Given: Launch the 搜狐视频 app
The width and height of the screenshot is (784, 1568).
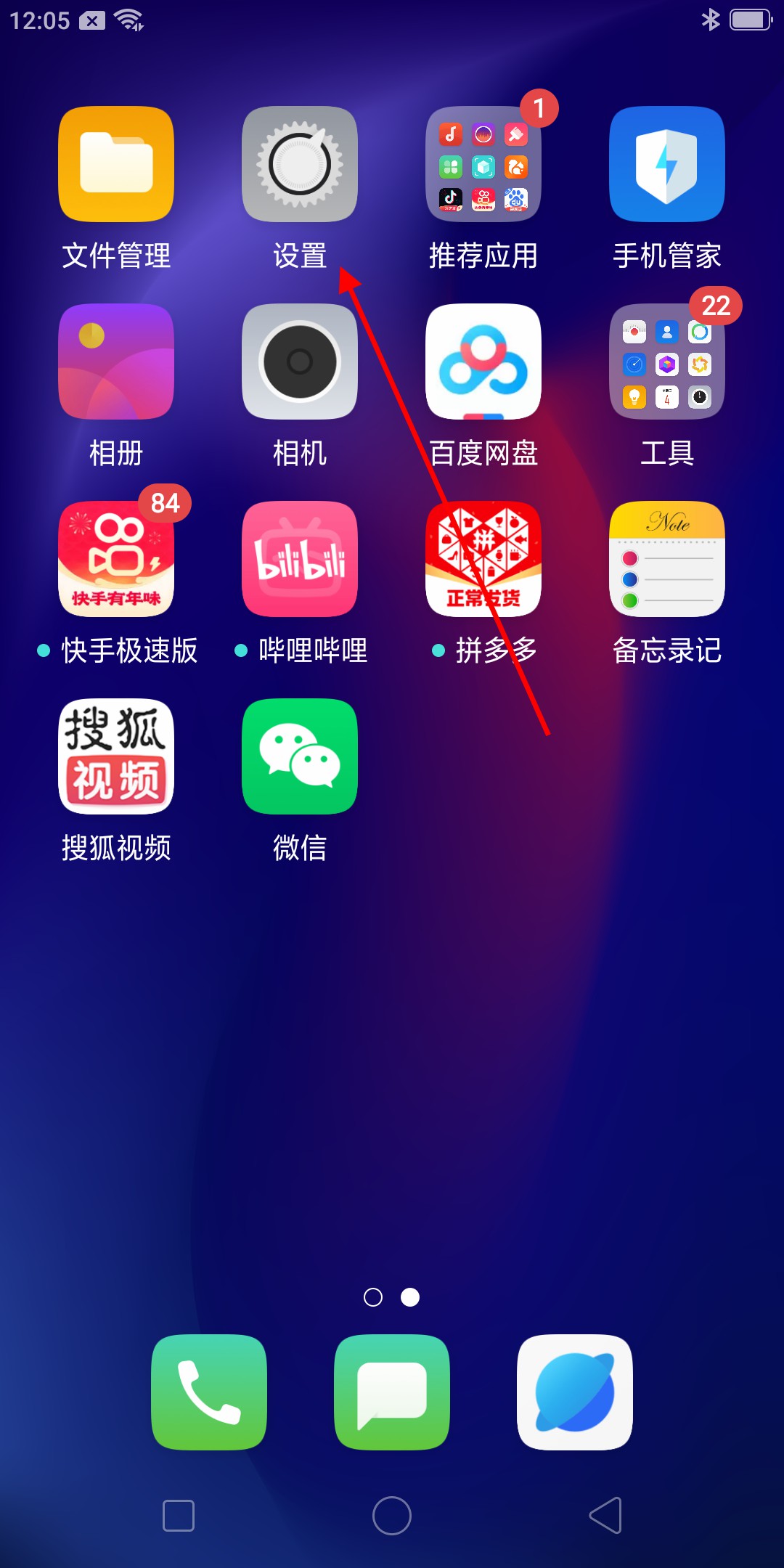Looking at the screenshot, I should coord(116,756).
